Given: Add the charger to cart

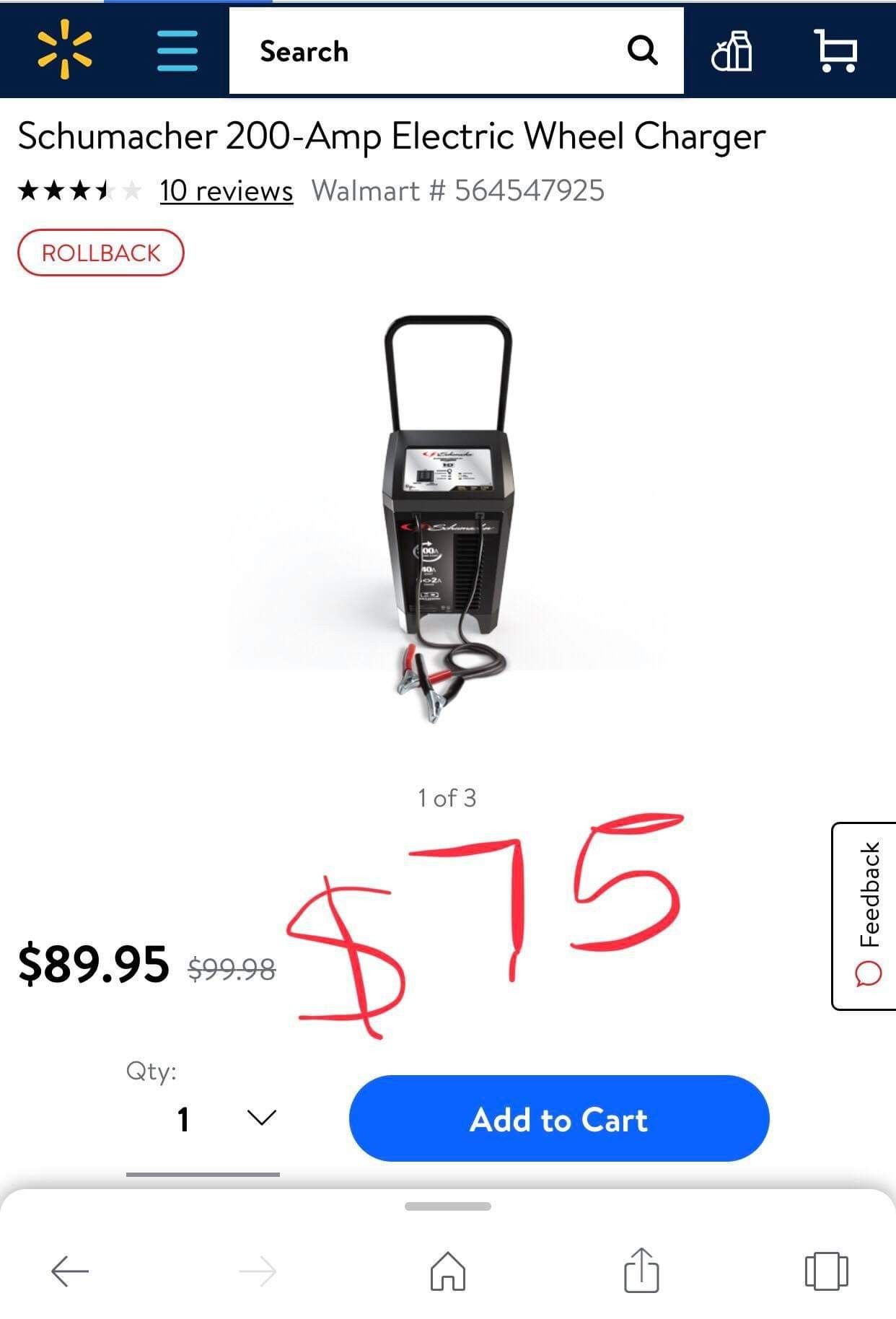Looking at the screenshot, I should coord(559,1119).
